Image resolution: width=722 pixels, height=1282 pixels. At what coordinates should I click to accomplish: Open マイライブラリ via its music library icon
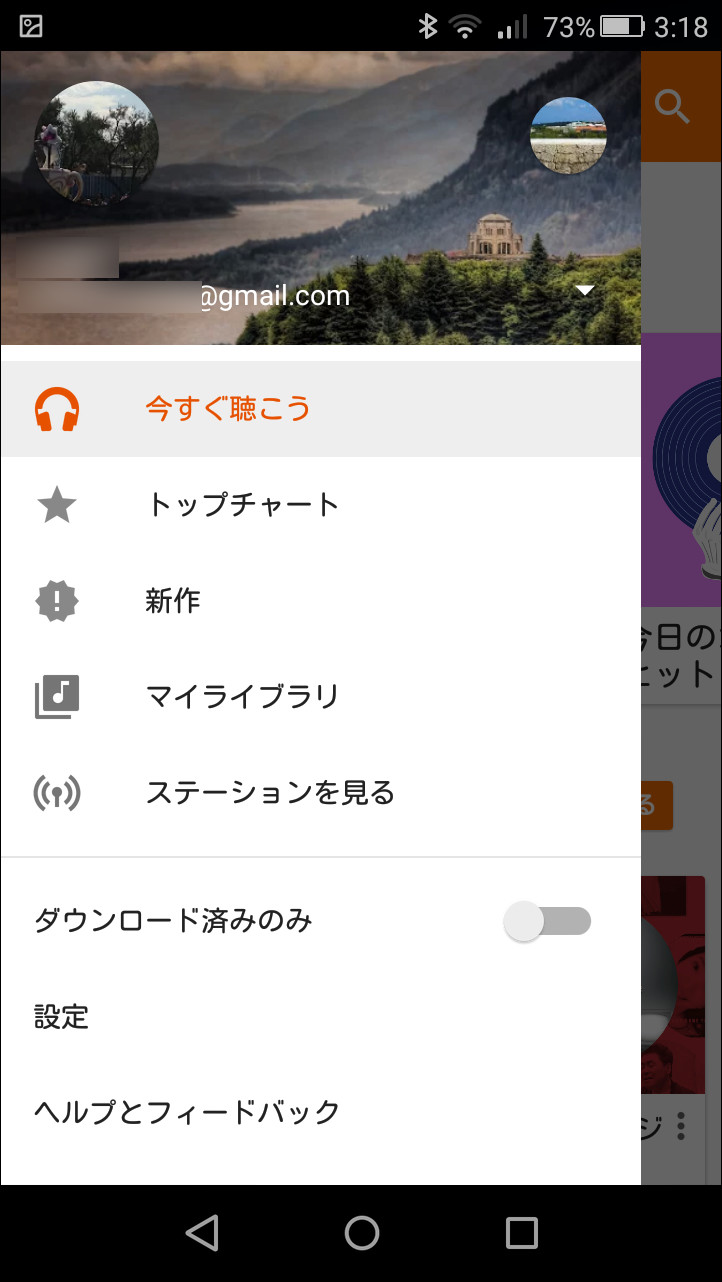[x=56, y=697]
